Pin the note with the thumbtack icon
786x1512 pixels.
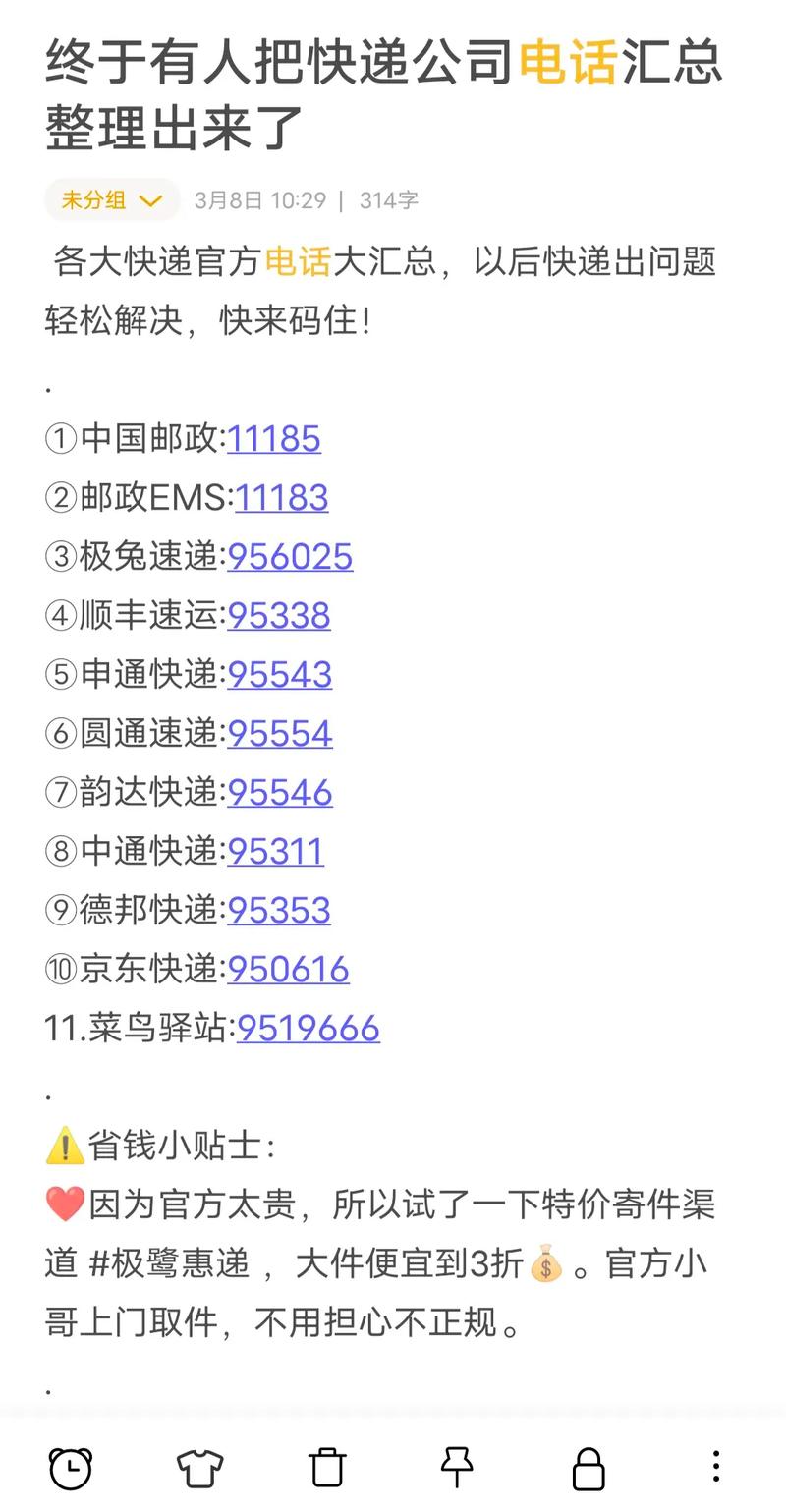(x=458, y=1468)
